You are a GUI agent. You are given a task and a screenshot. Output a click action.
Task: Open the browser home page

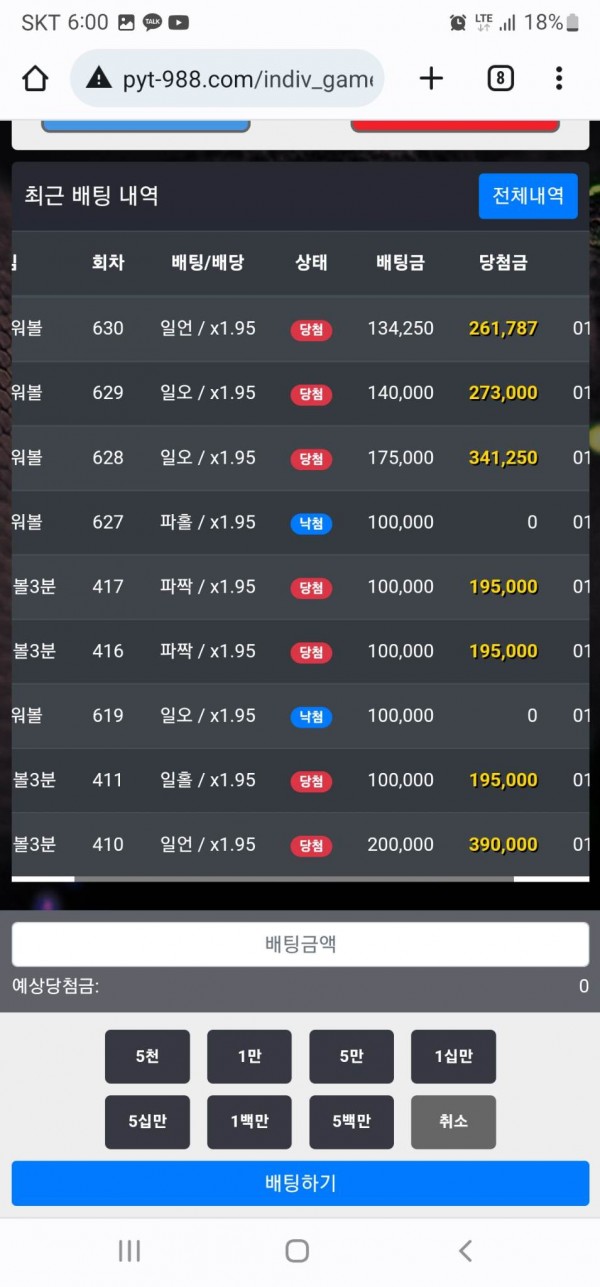(35, 78)
